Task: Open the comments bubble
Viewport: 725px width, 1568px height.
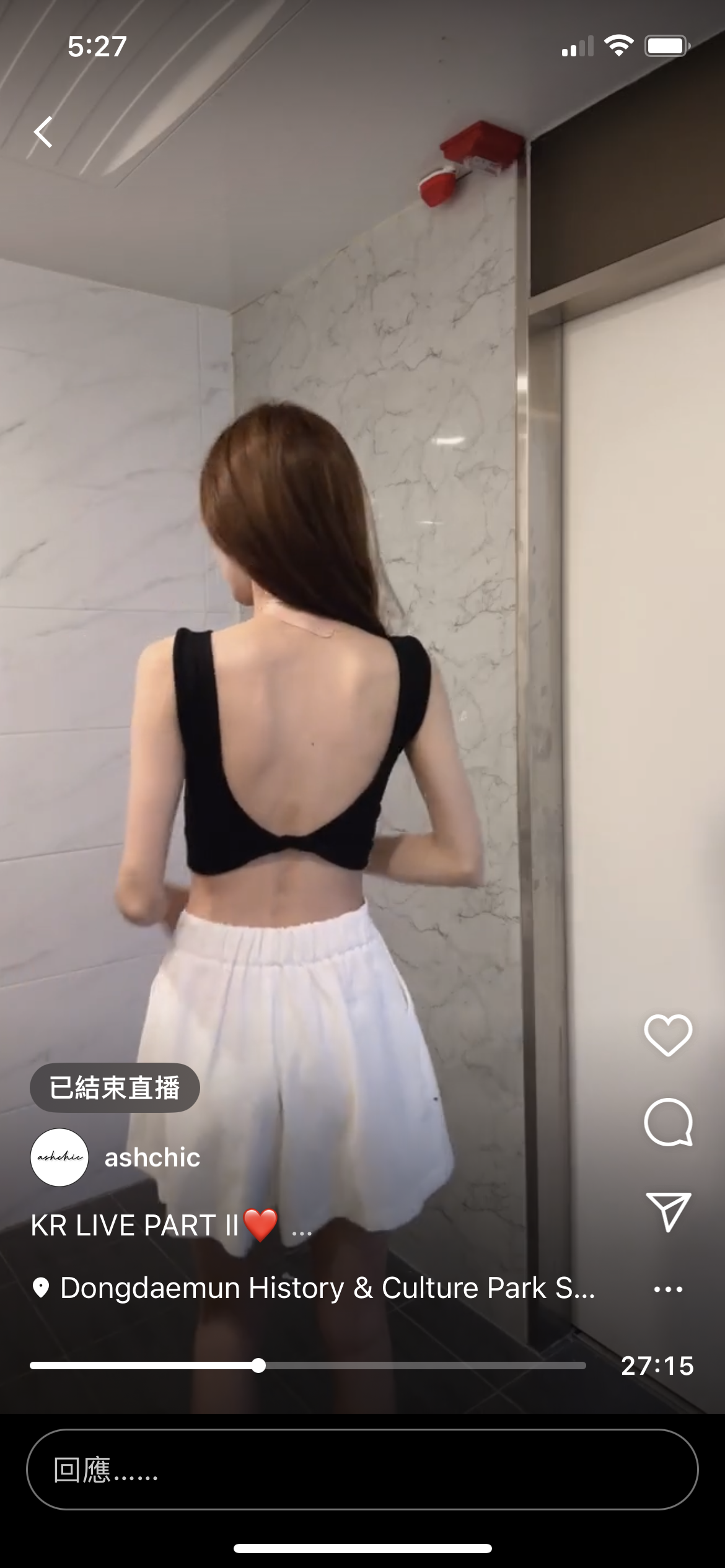Action: pos(668,1122)
